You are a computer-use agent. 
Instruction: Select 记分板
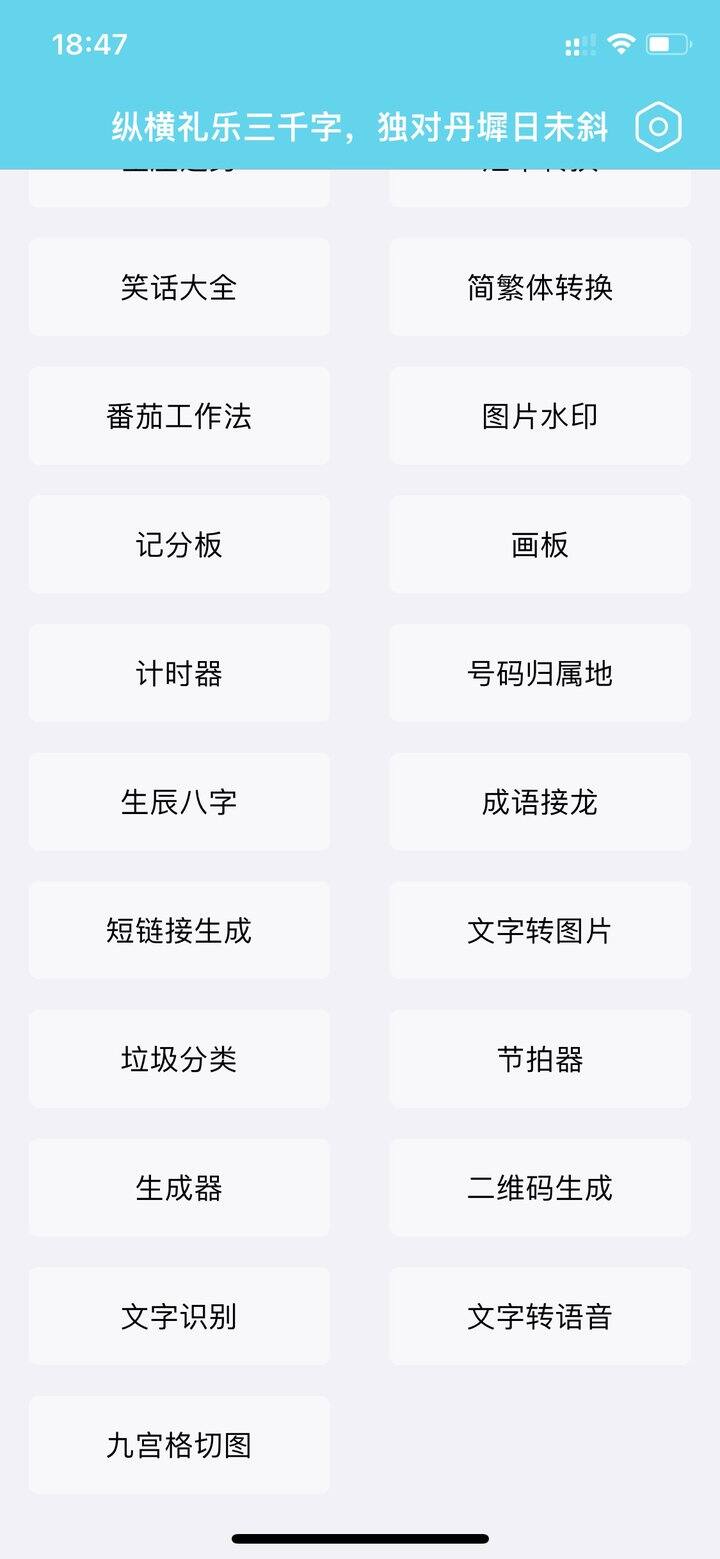pos(179,545)
